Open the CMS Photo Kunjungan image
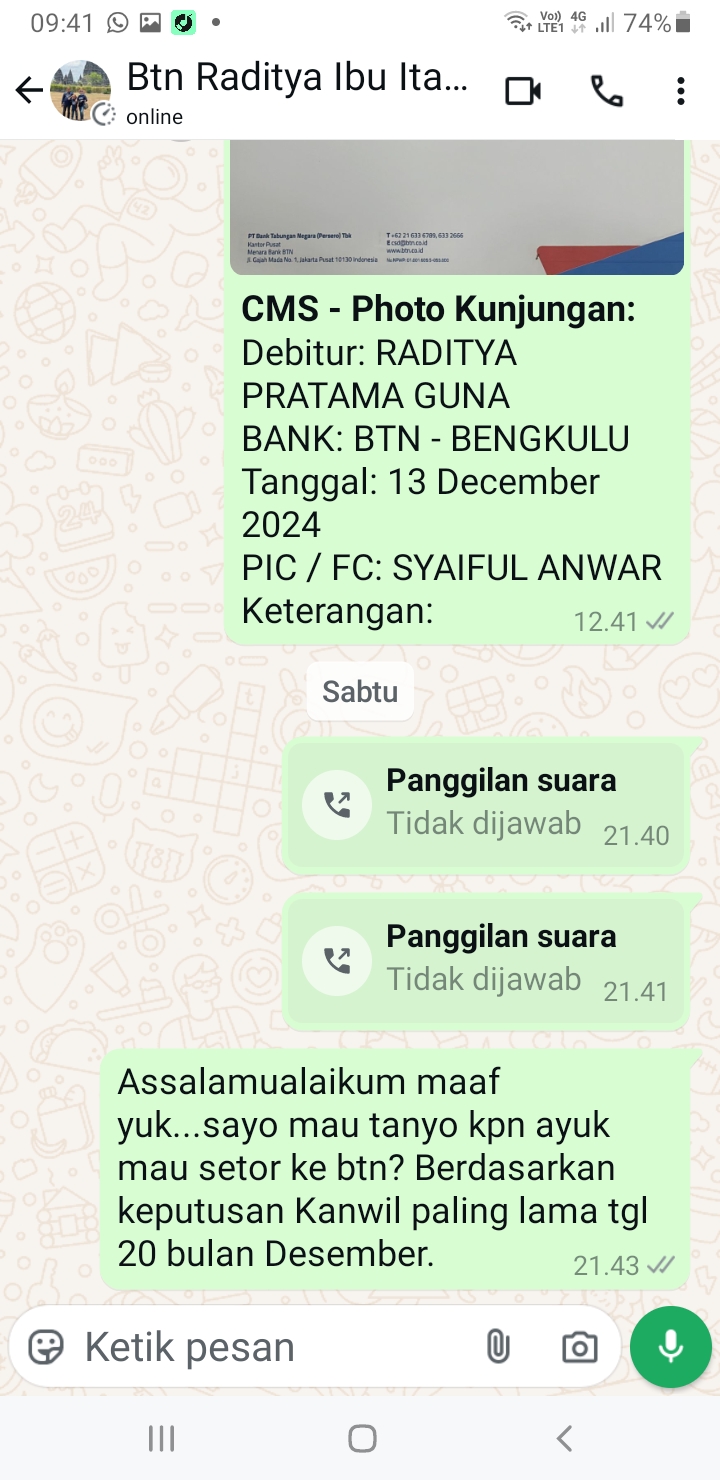Viewport: 720px width, 1480px height. click(457, 208)
